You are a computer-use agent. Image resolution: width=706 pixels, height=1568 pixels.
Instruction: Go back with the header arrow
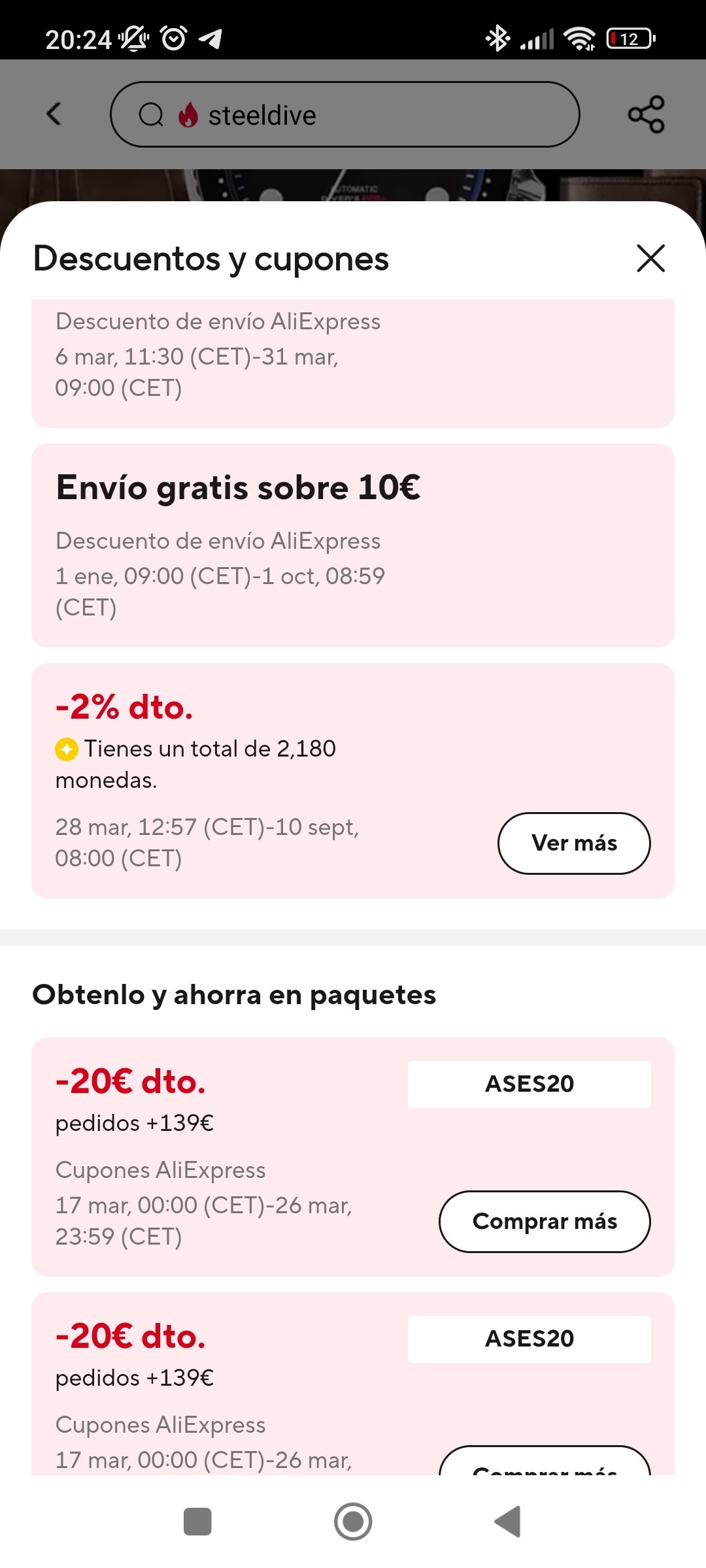pos(54,114)
